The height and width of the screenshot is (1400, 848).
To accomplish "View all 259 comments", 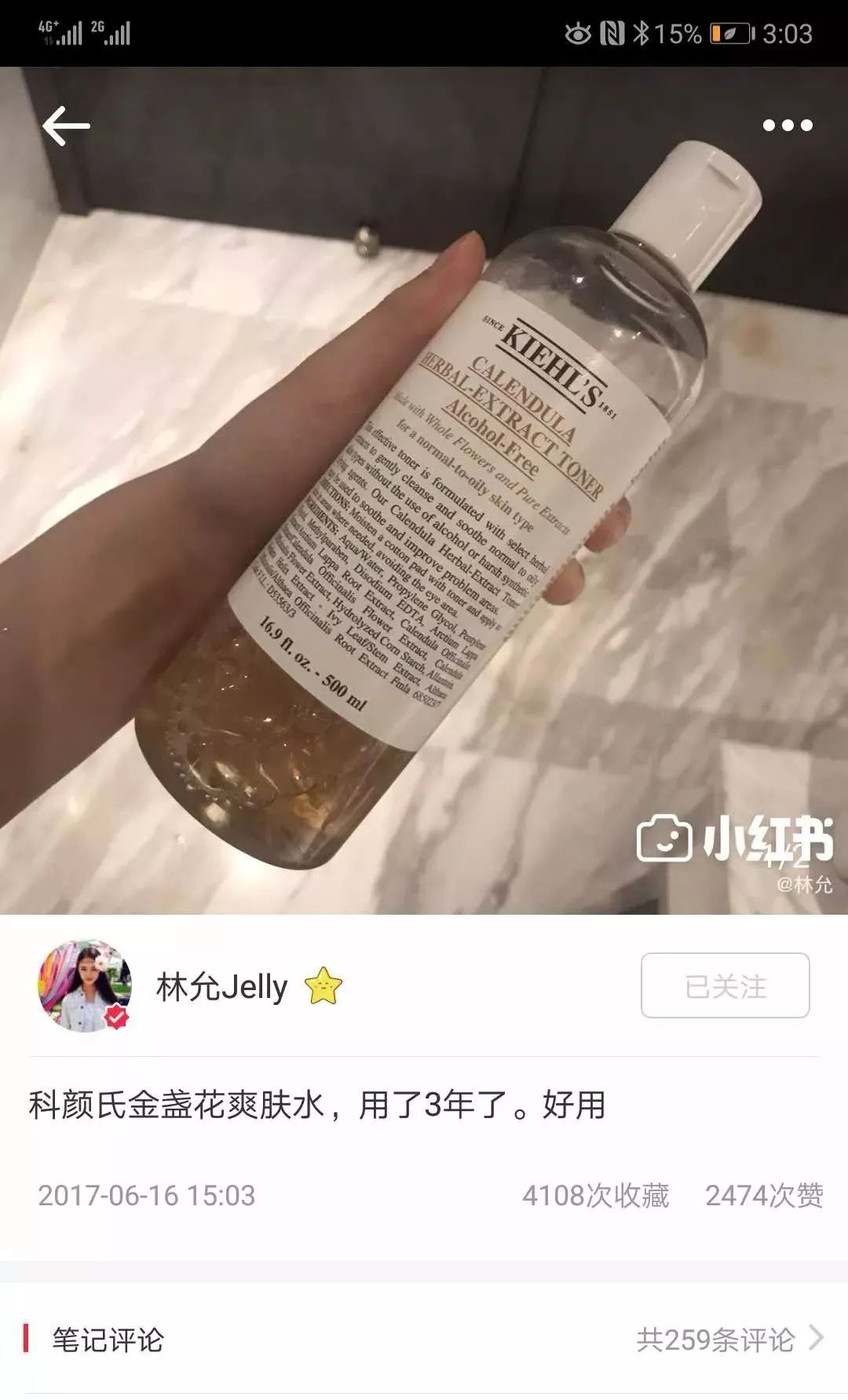I will (729, 1340).
